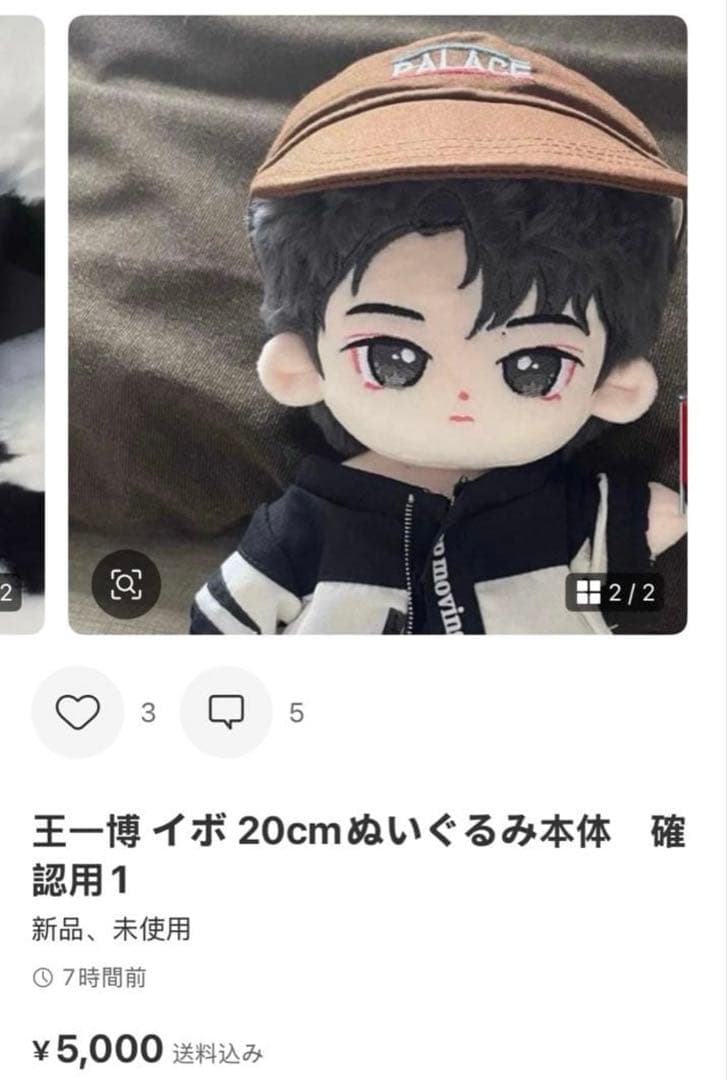View the previous product photo on the left
The height and width of the screenshot is (1080, 727).
(x=20, y=320)
